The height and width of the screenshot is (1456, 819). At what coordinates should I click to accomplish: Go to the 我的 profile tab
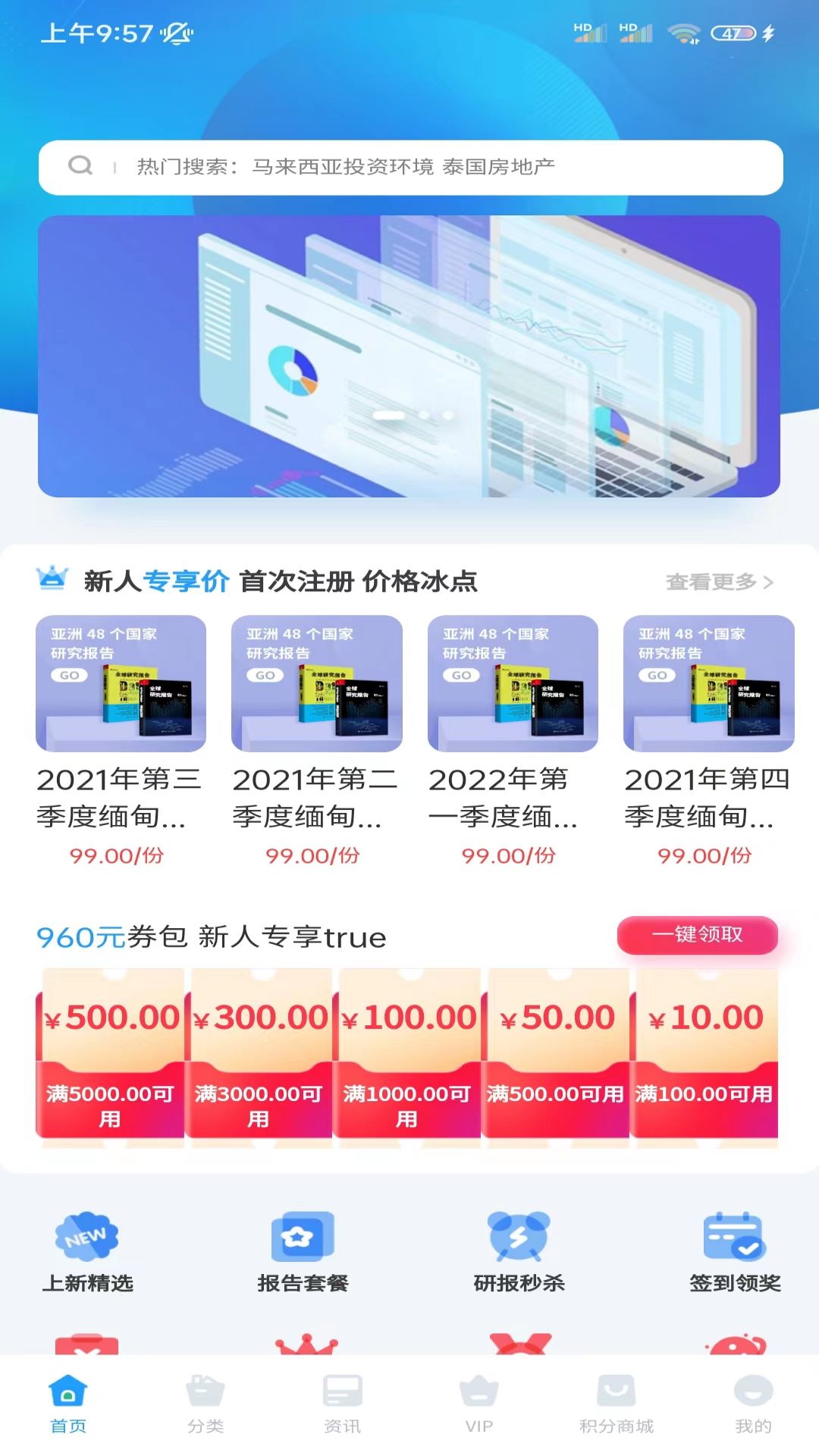pyautogui.click(x=753, y=1404)
